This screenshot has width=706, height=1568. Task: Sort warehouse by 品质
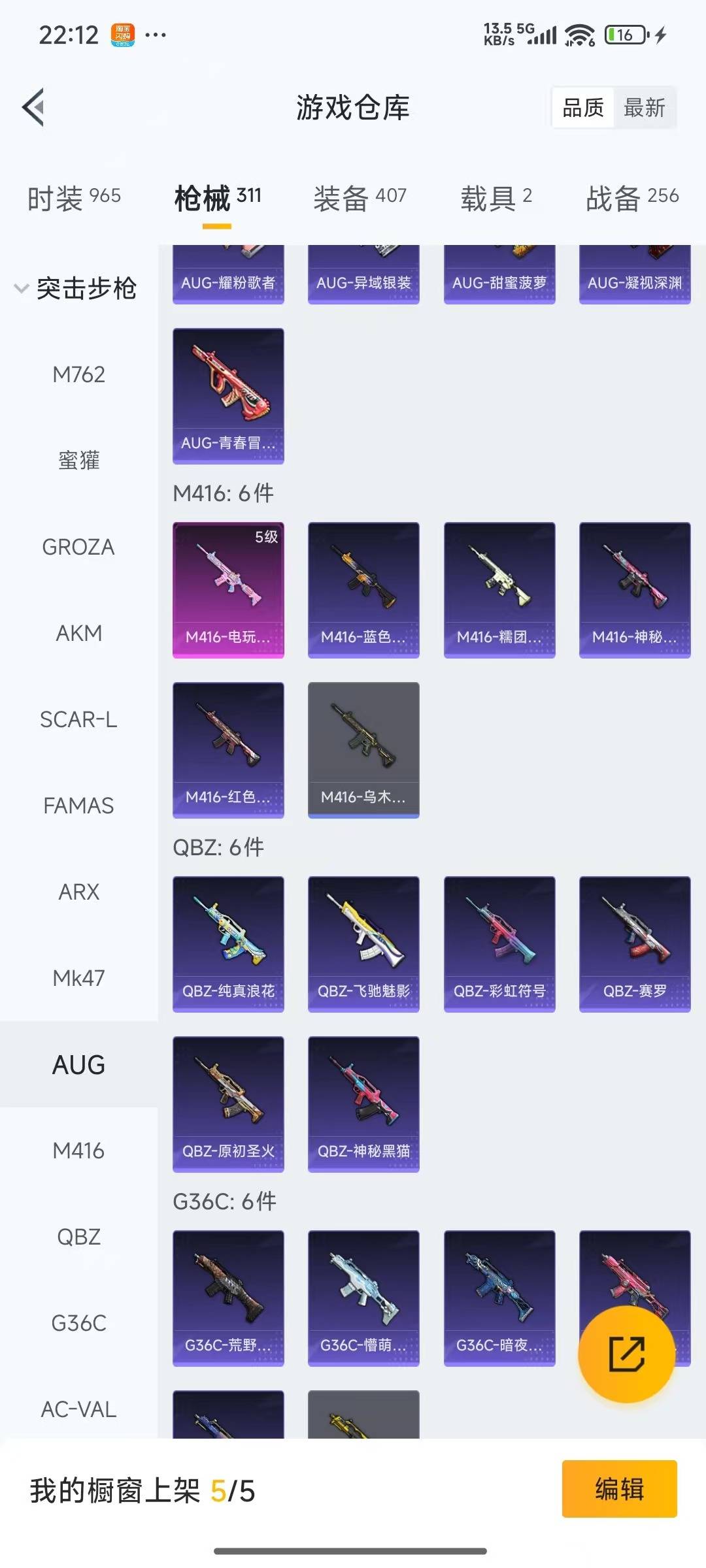tap(582, 108)
